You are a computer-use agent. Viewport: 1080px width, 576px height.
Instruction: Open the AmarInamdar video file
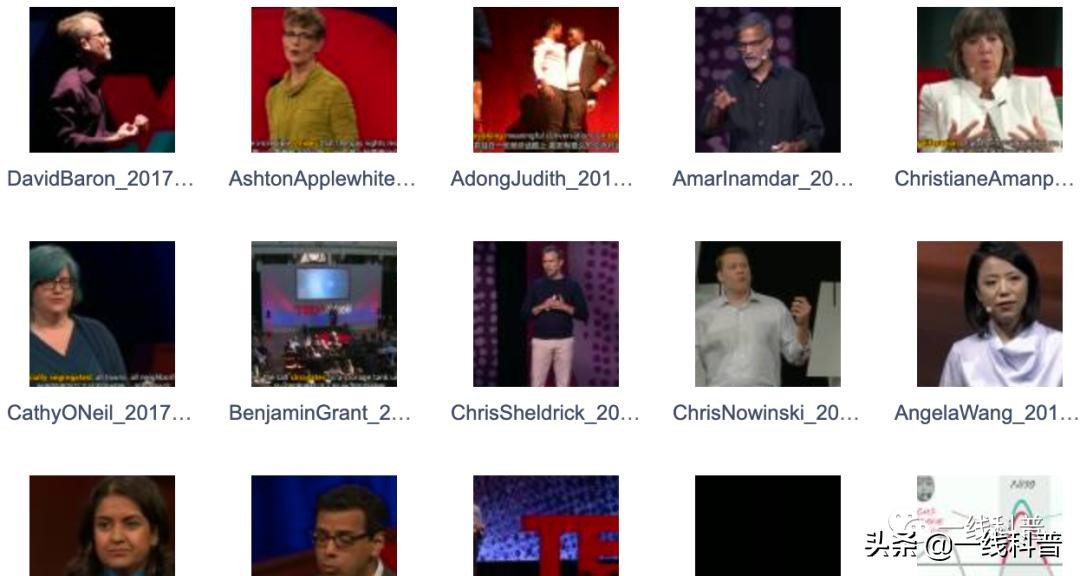pos(768,80)
